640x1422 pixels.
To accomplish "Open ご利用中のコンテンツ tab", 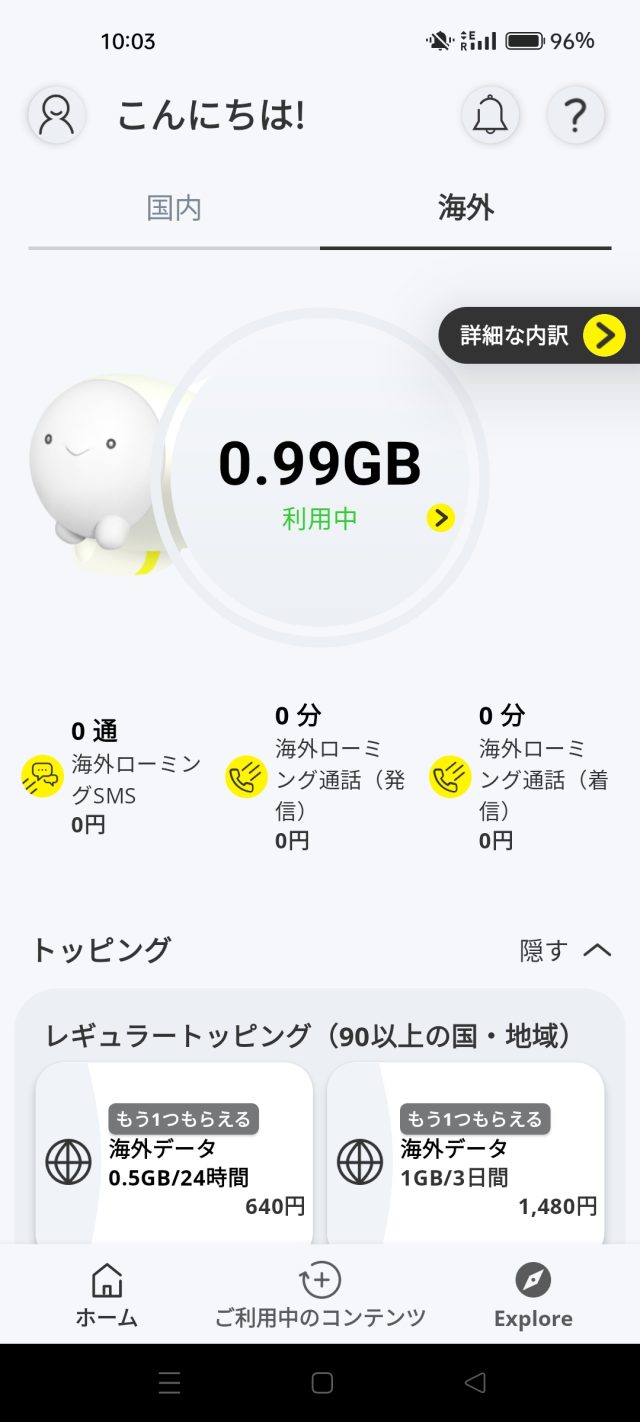I will [x=320, y=1295].
